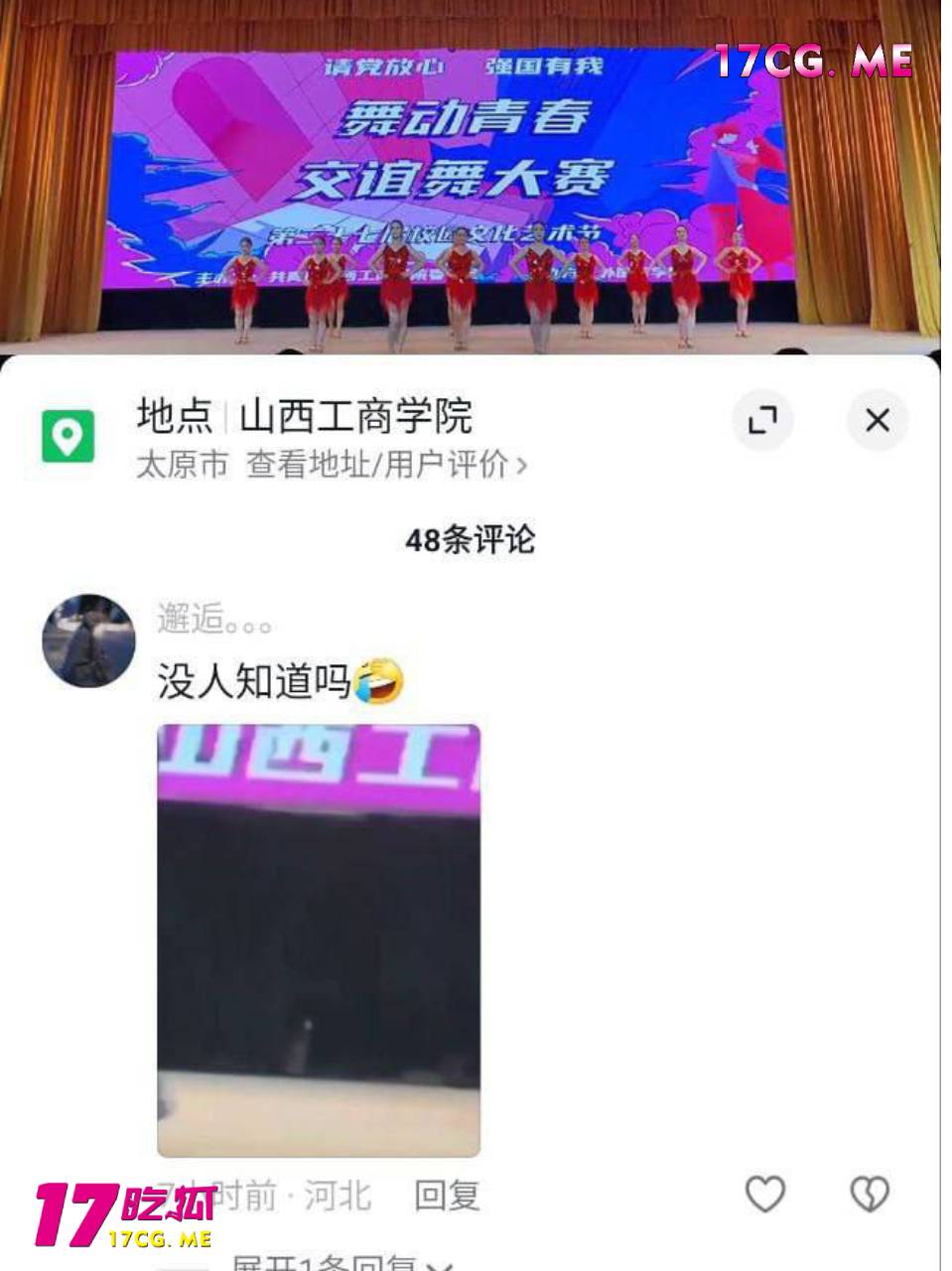Dislike the comment by 邂逅。。。
The image size is (952, 1271).
[870, 1195]
